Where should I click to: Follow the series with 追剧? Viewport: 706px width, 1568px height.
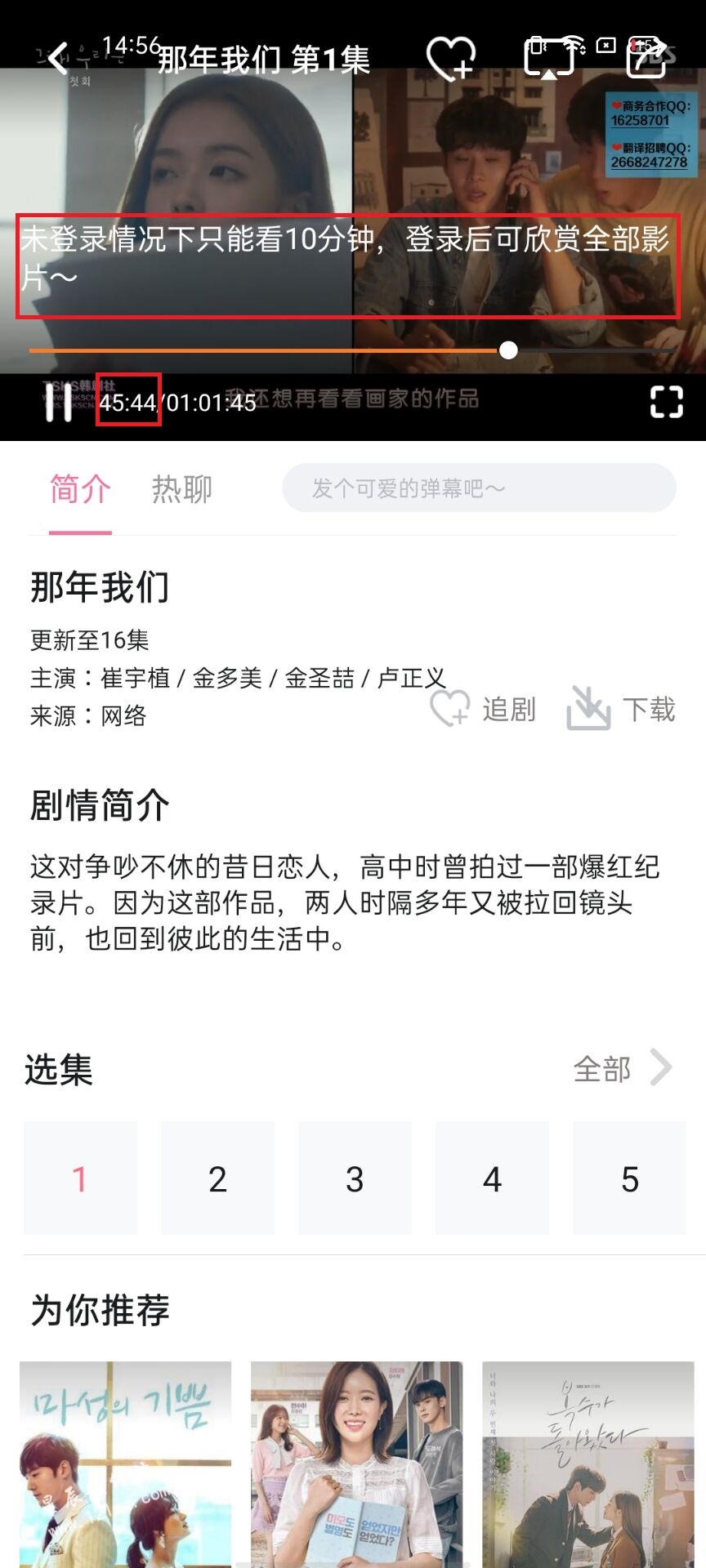click(484, 709)
